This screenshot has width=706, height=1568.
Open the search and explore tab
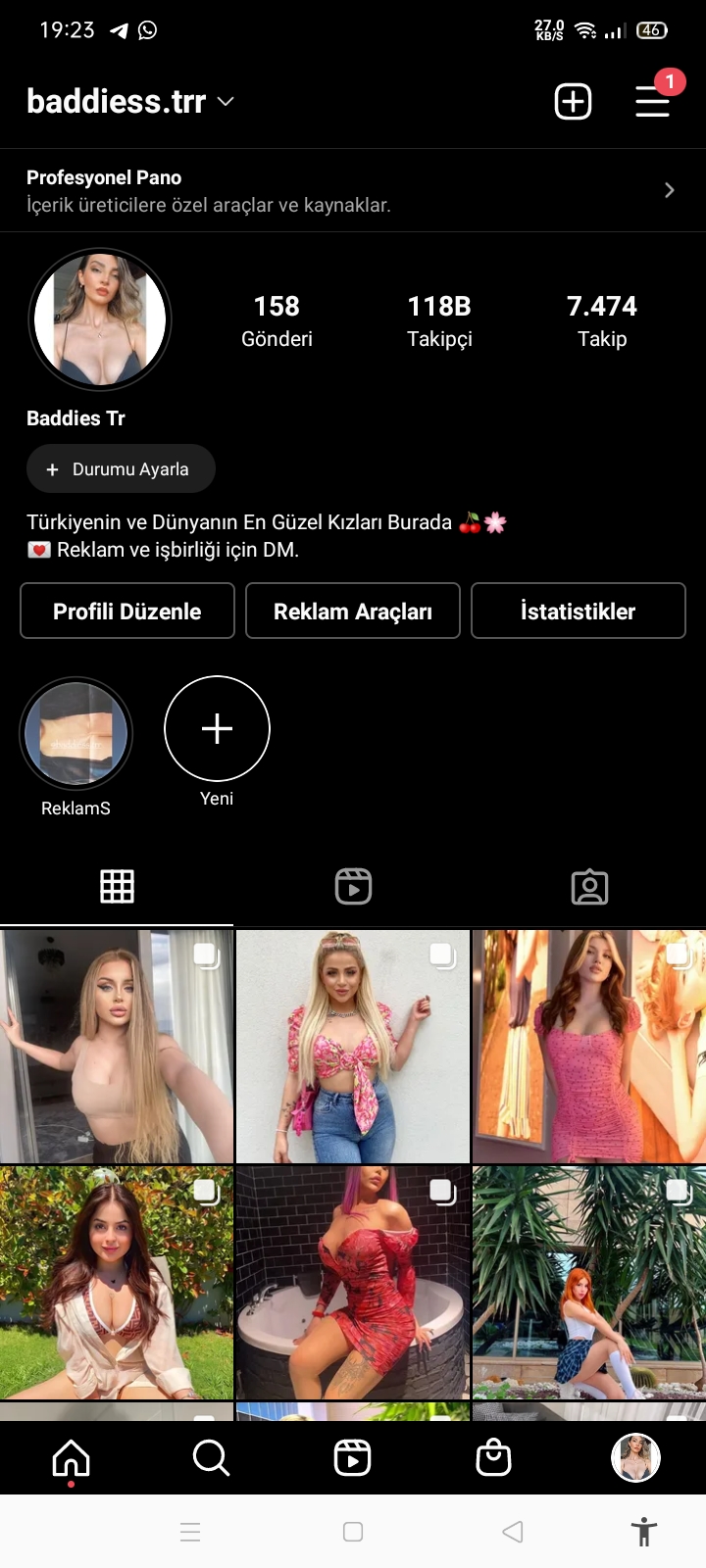(211, 1458)
